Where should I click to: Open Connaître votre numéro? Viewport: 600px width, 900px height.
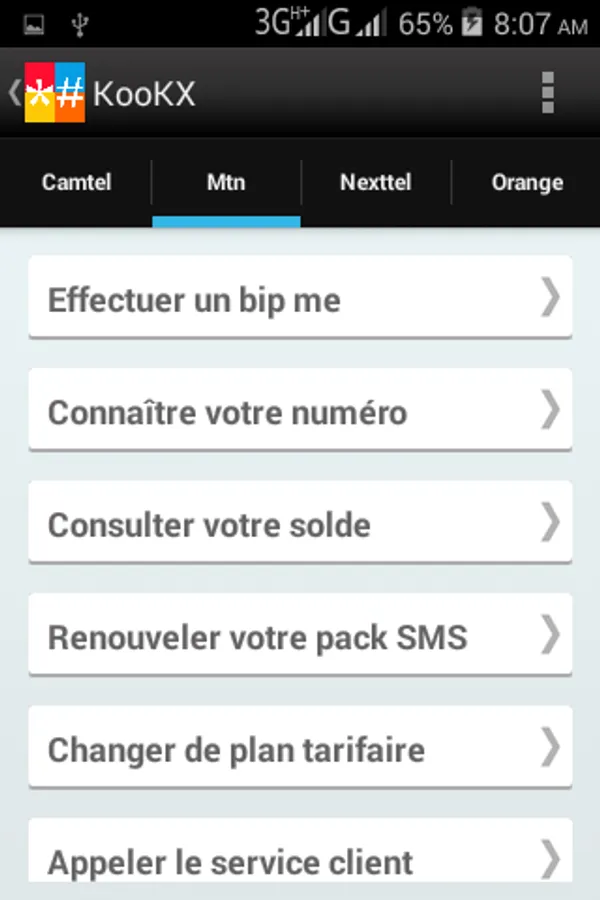pyautogui.click(x=300, y=410)
